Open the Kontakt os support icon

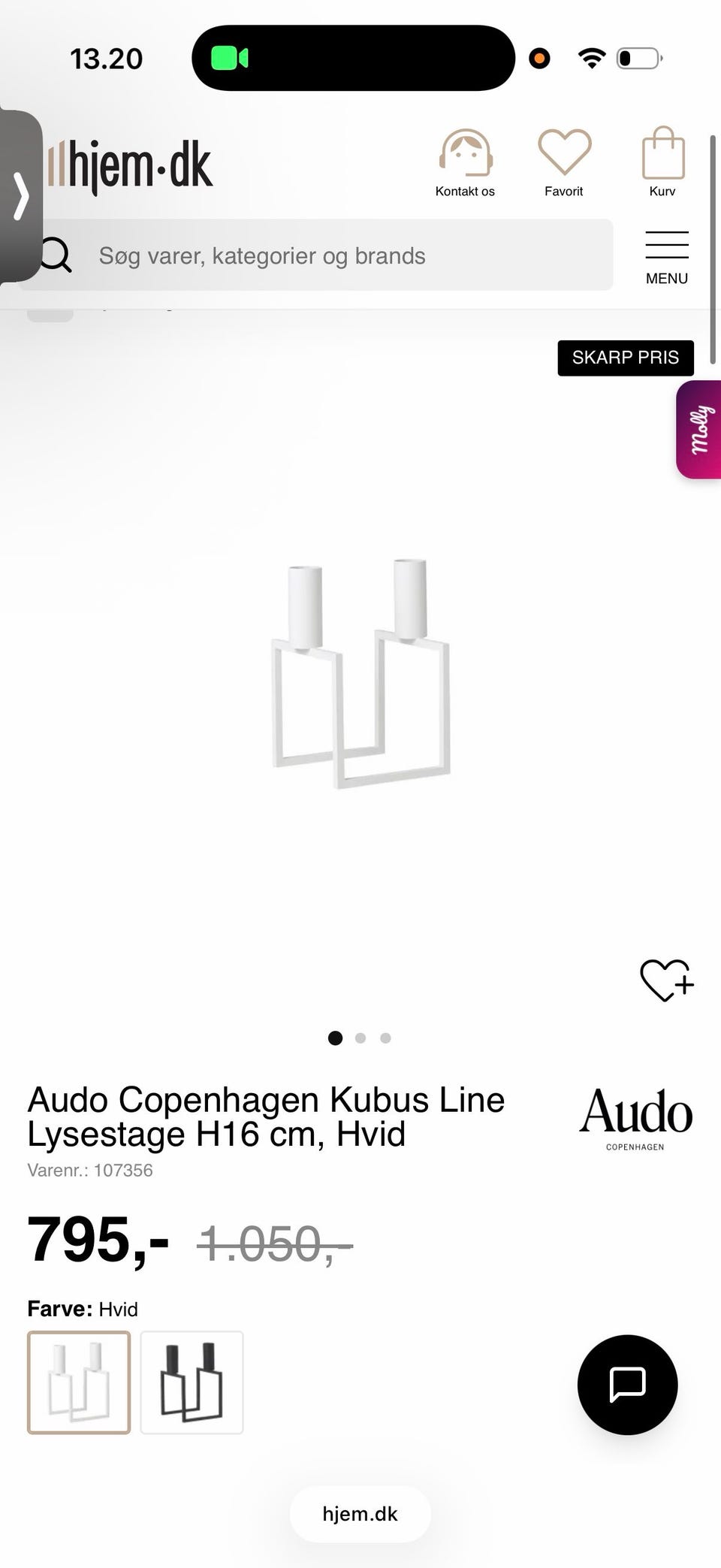465,163
